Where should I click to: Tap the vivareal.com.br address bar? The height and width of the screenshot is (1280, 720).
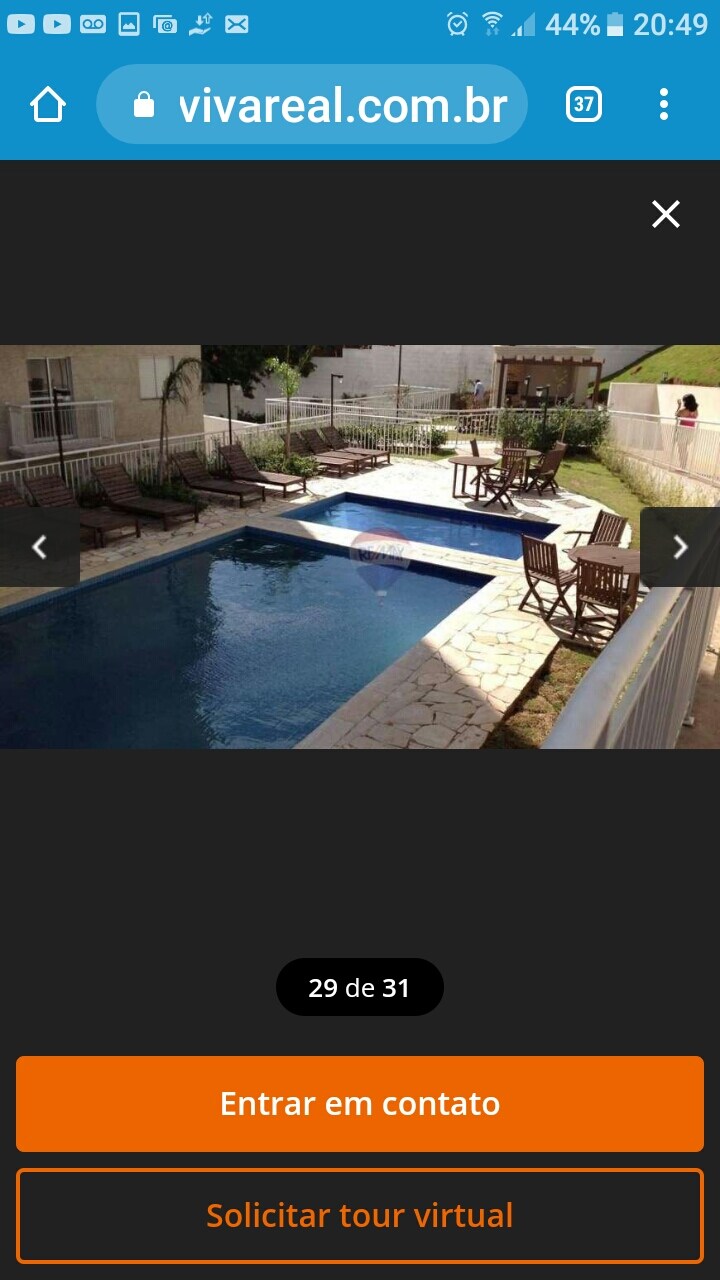[330, 105]
